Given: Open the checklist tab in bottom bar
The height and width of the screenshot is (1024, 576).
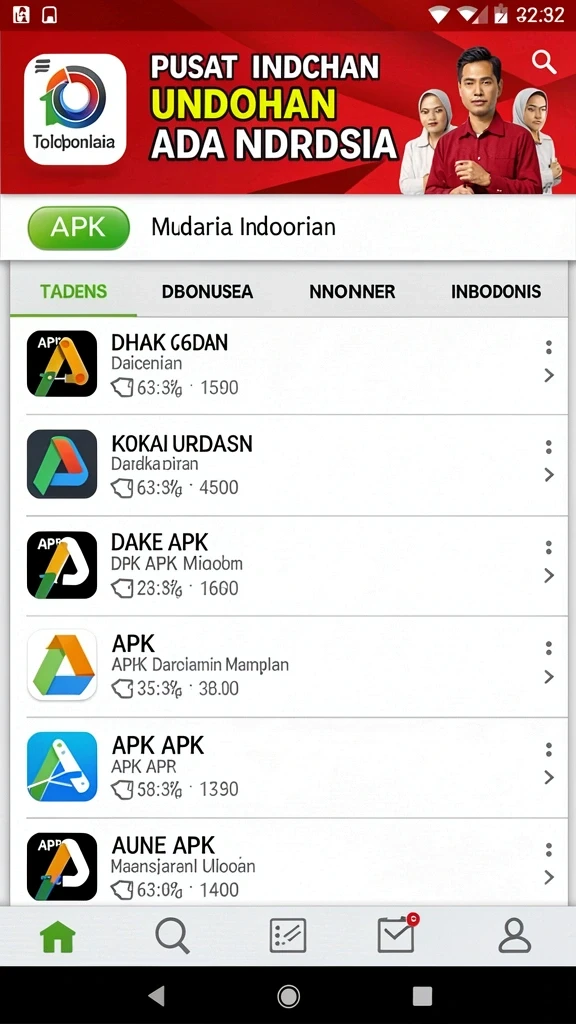Looking at the screenshot, I should [x=288, y=936].
